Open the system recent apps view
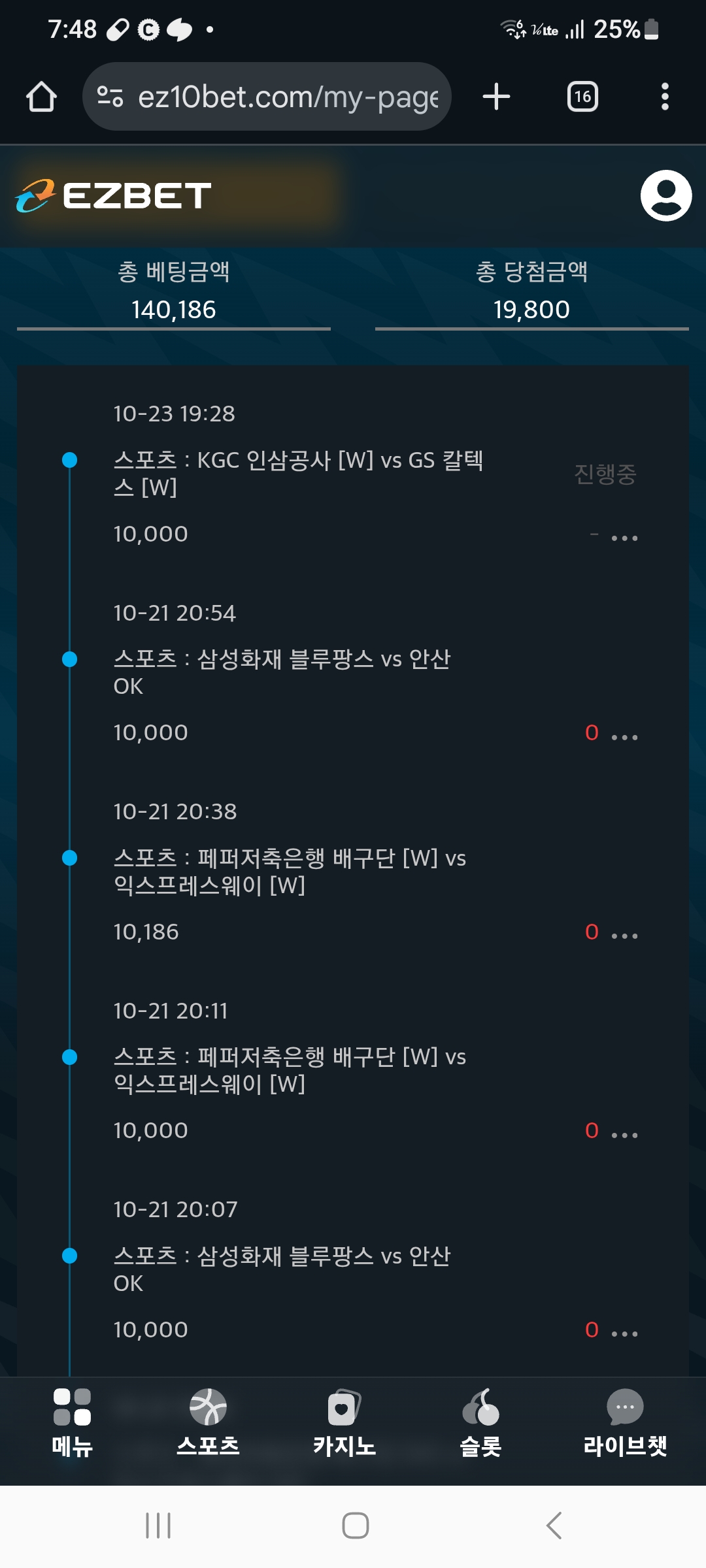The height and width of the screenshot is (1568, 706). coord(158,1526)
